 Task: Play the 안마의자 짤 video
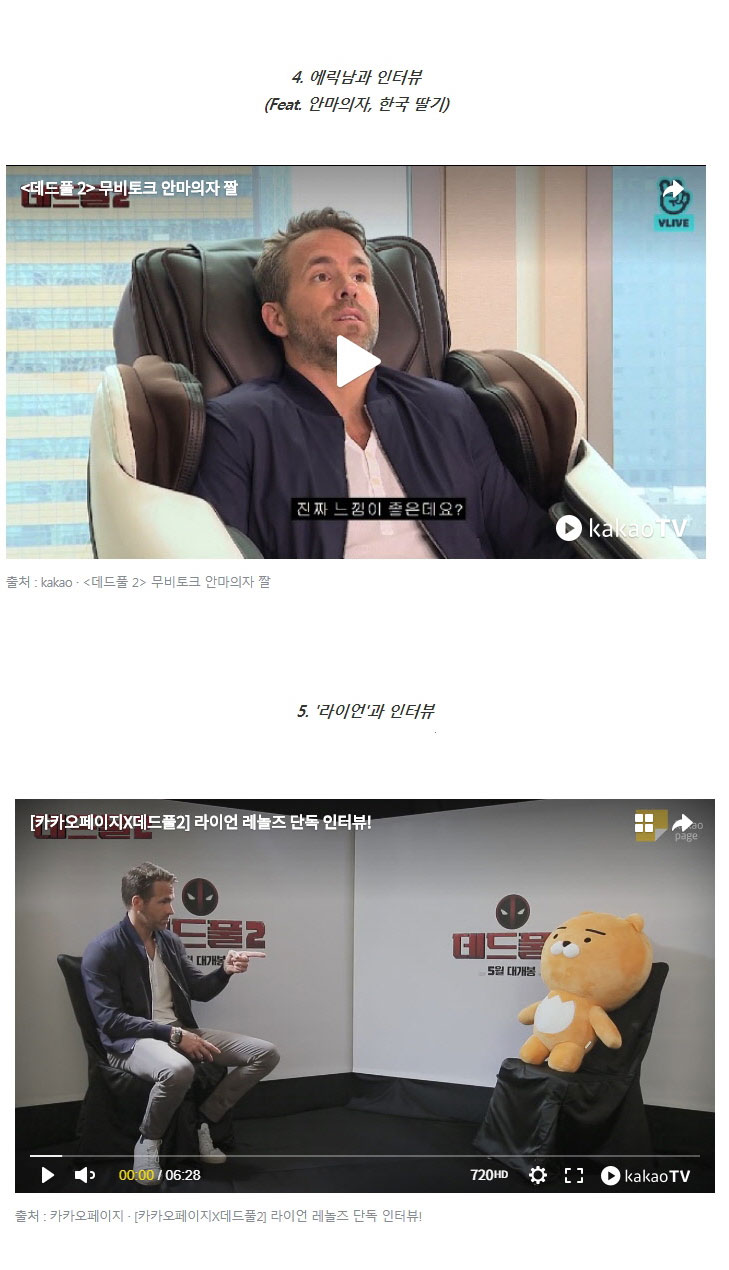(357, 362)
